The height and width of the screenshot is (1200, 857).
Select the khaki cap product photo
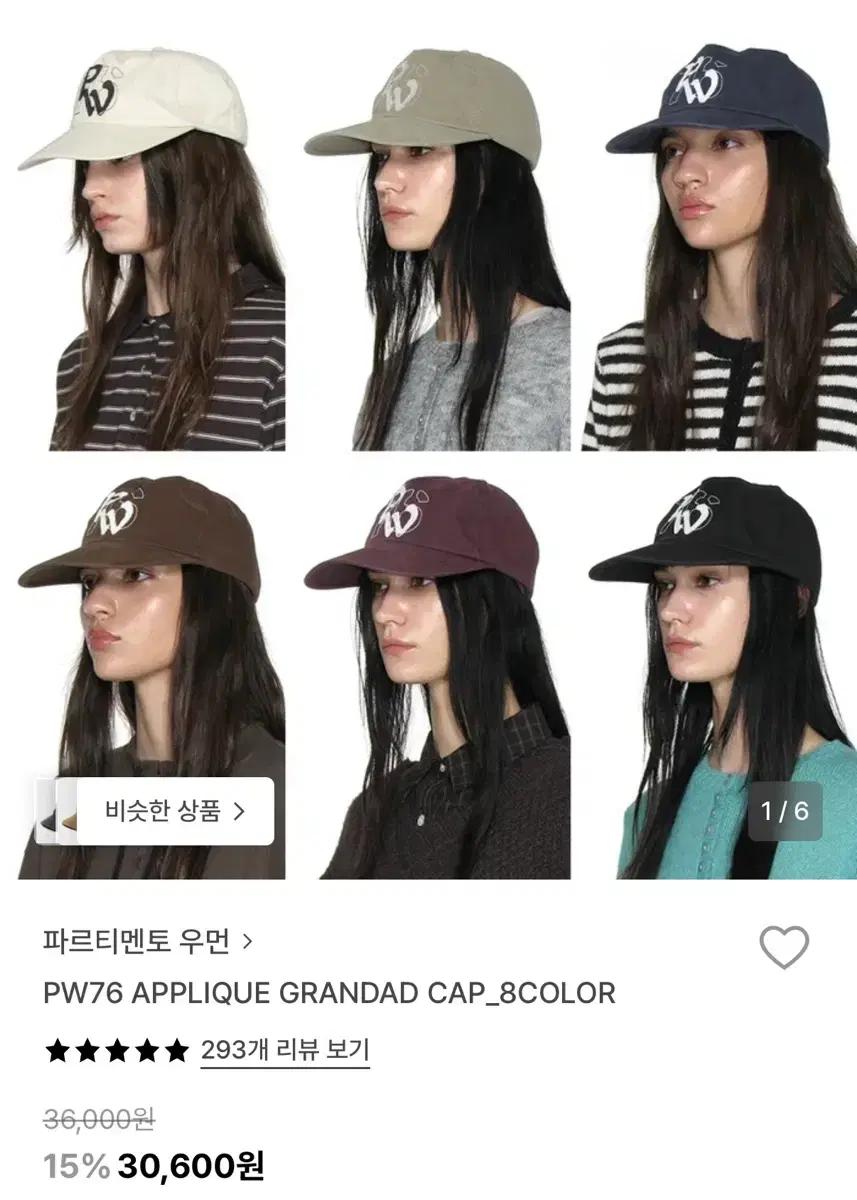coord(428,240)
